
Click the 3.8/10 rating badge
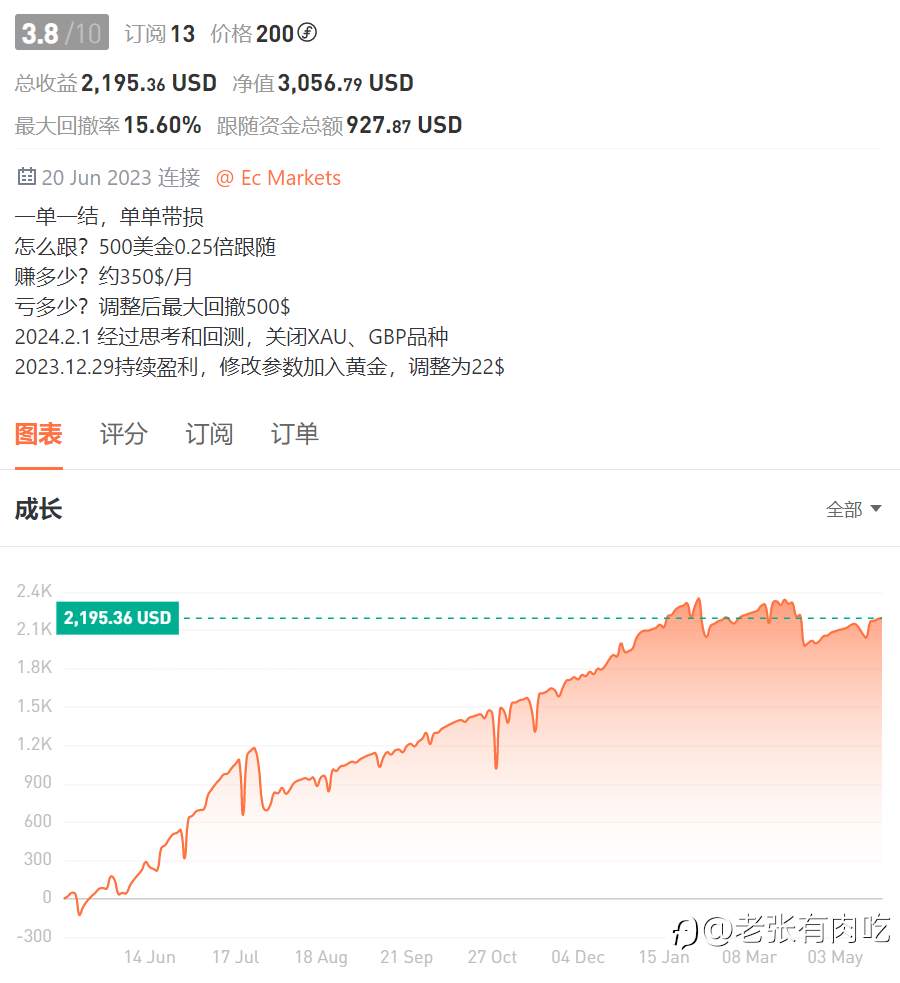(60, 33)
